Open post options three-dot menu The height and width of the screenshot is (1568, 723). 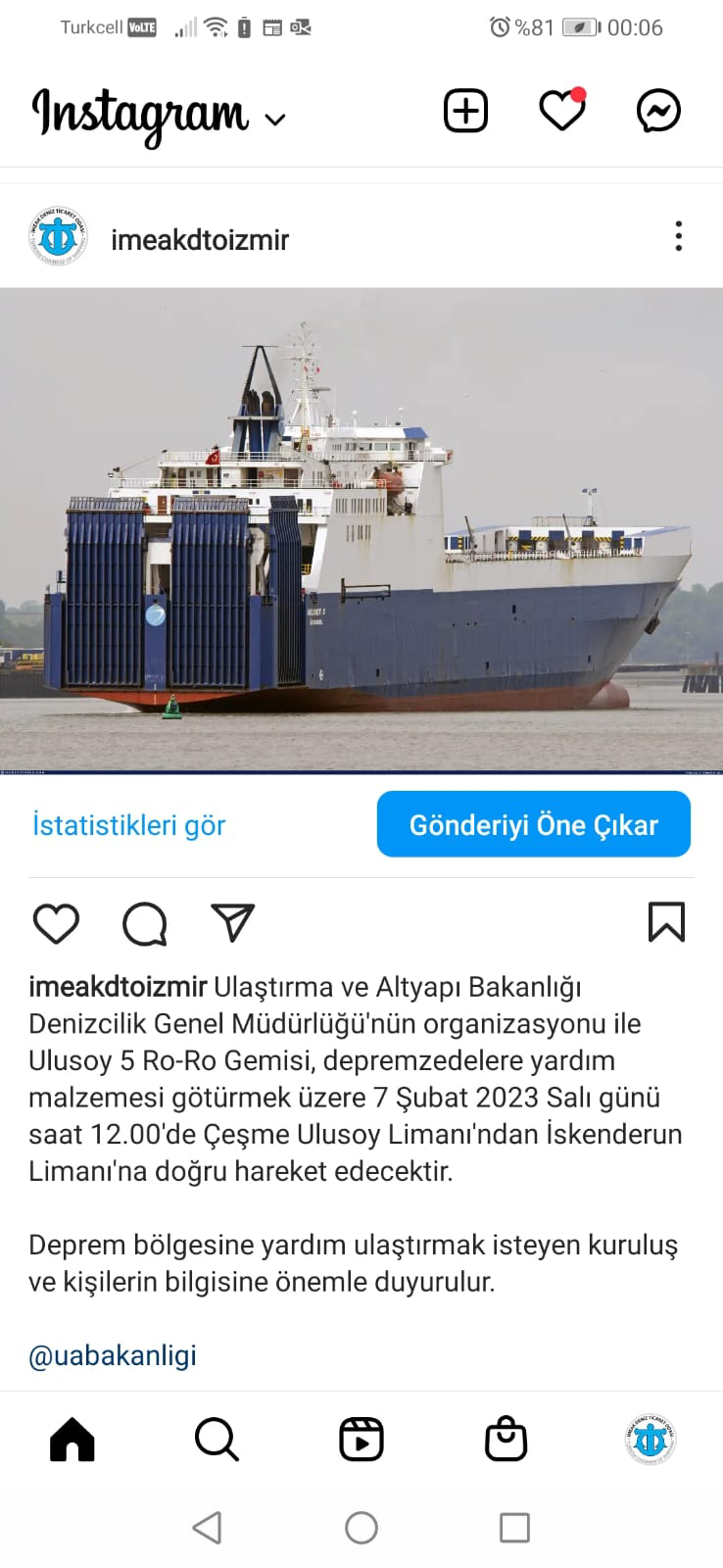click(678, 237)
